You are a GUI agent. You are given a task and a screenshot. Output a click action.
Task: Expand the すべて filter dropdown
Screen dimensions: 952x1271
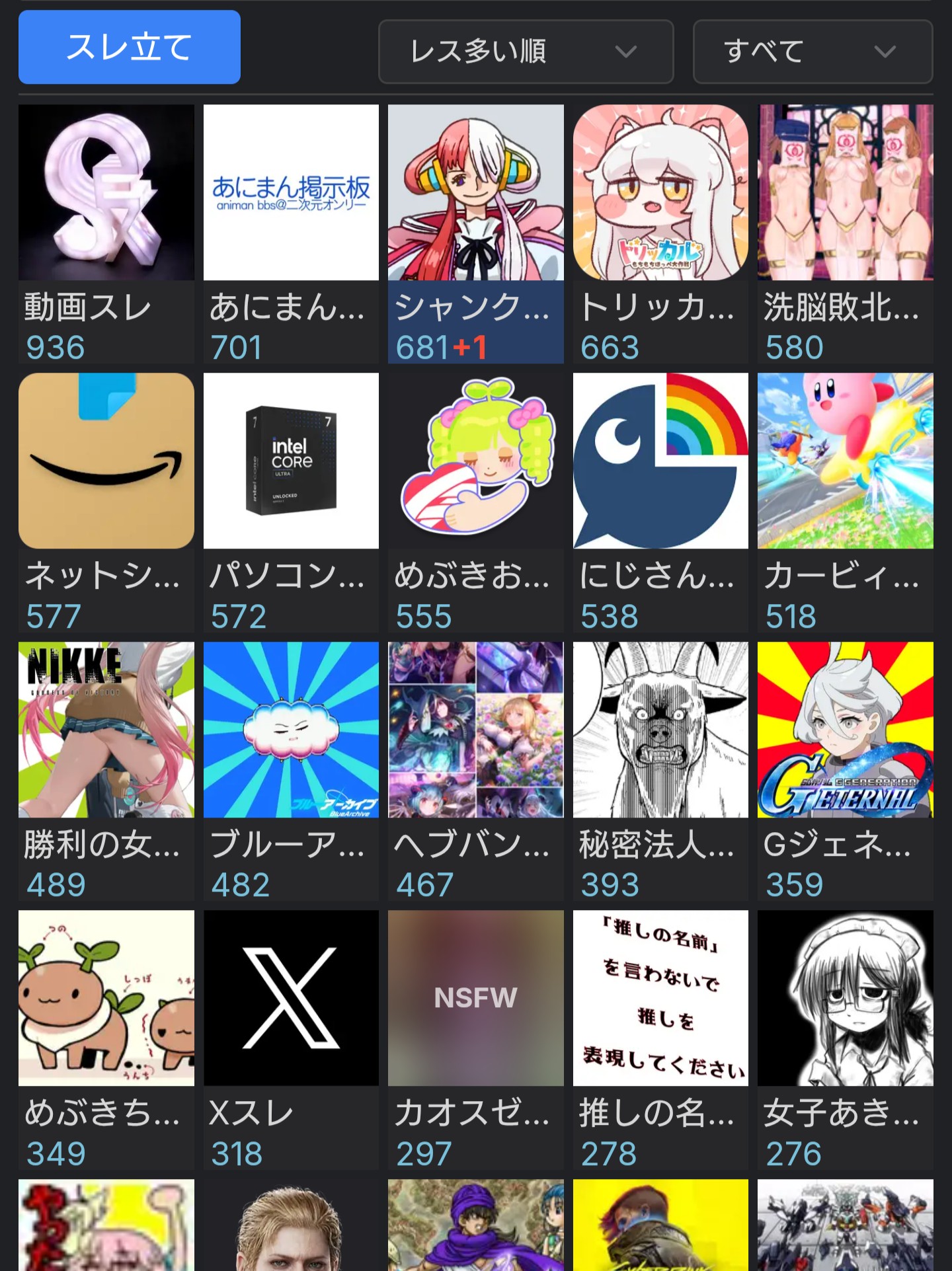(813, 52)
